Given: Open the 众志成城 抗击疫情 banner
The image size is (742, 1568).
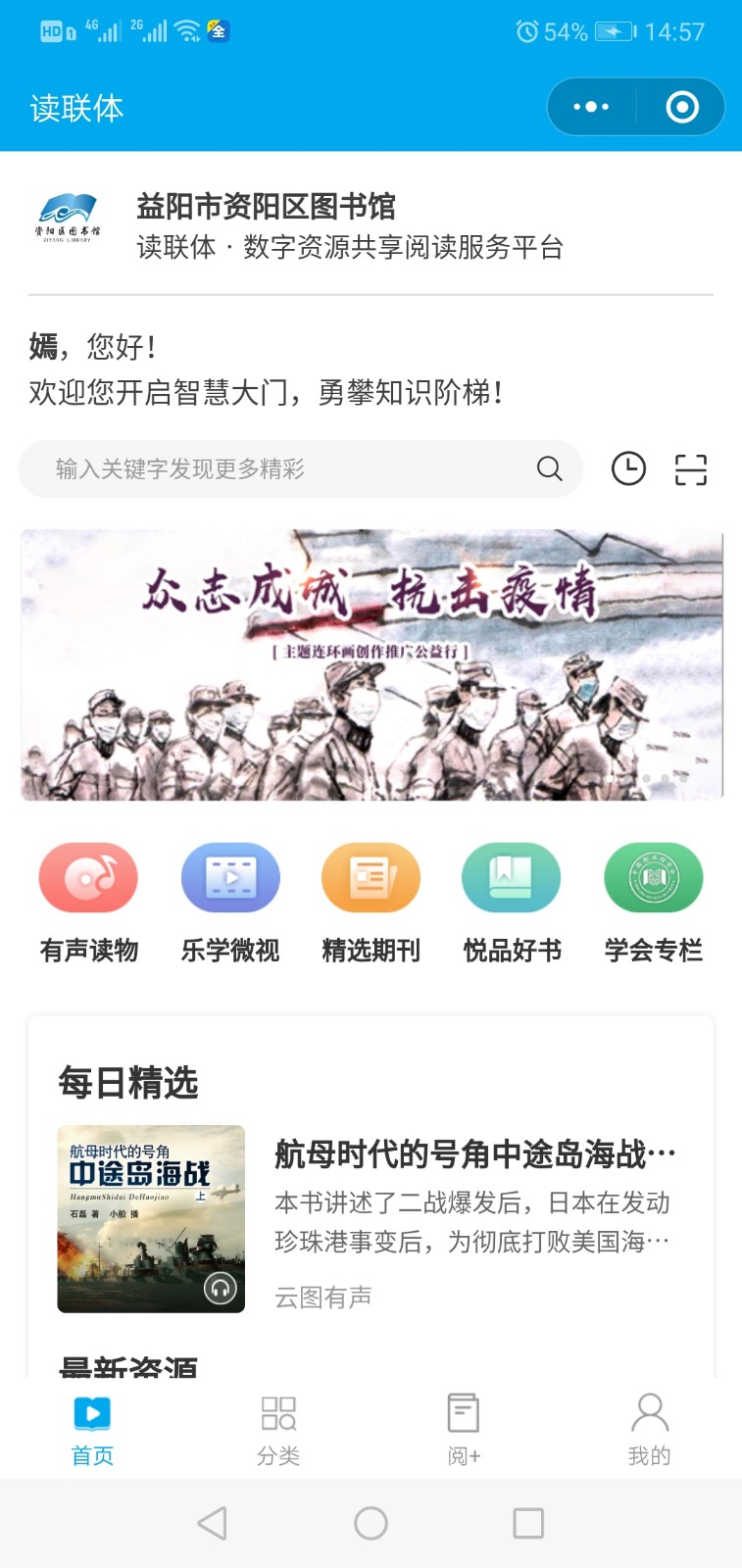Looking at the screenshot, I should pos(371,664).
